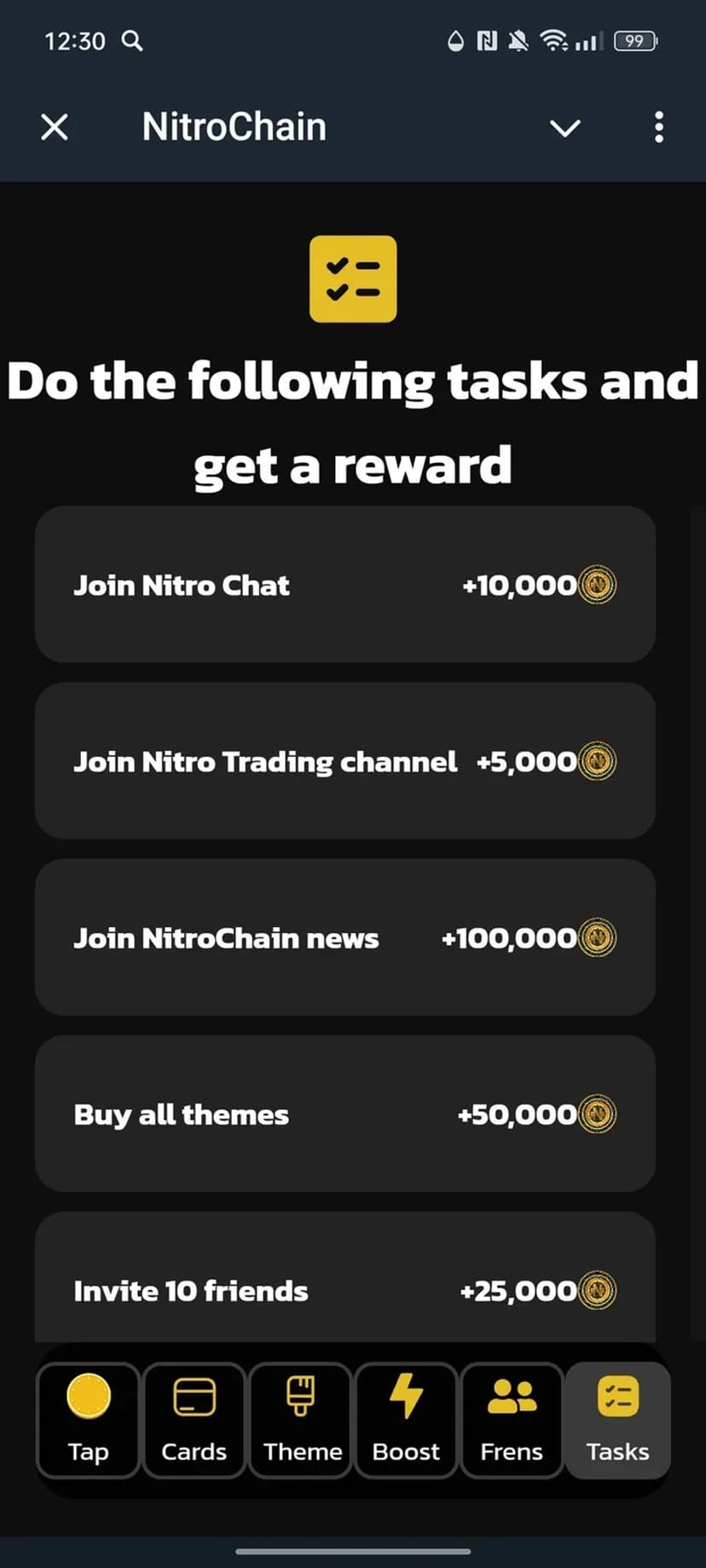Expand the downward chevron in the header
Image resolution: width=706 pixels, height=1568 pixels.
pos(564,128)
